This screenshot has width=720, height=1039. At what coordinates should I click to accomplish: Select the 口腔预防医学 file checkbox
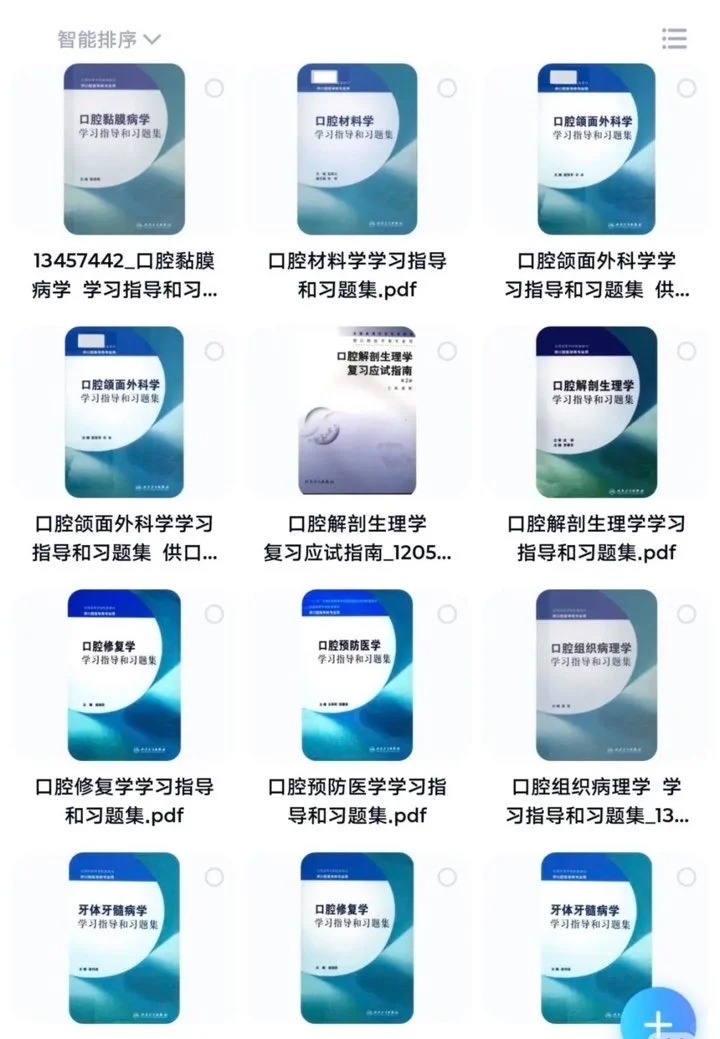click(x=447, y=614)
